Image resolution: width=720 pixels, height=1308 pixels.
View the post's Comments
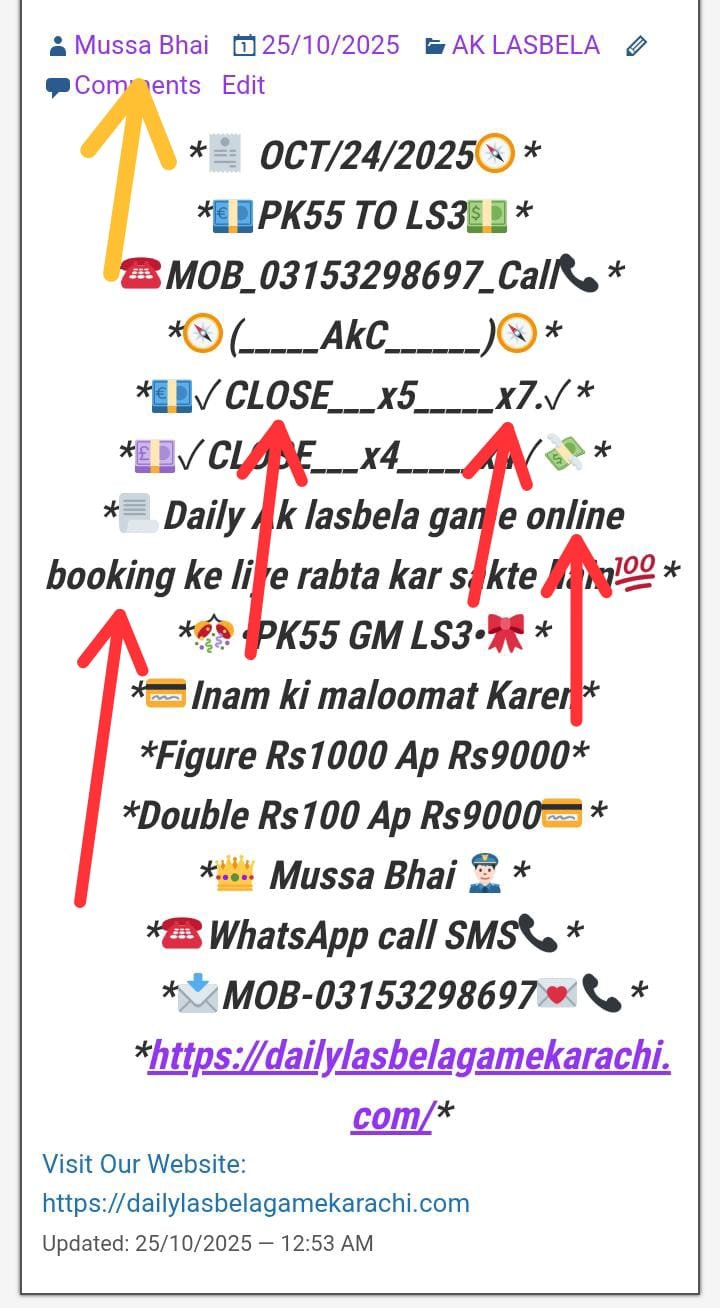[137, 85]
